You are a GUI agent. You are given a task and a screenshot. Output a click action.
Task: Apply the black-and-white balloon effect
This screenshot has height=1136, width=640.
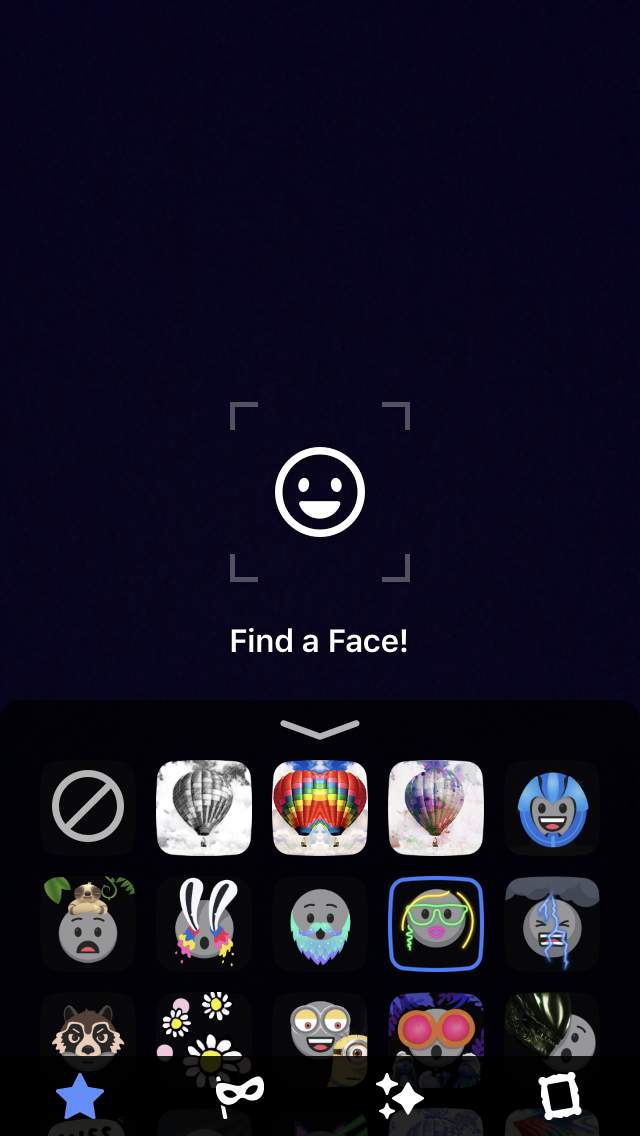click(x=204, y=807)
